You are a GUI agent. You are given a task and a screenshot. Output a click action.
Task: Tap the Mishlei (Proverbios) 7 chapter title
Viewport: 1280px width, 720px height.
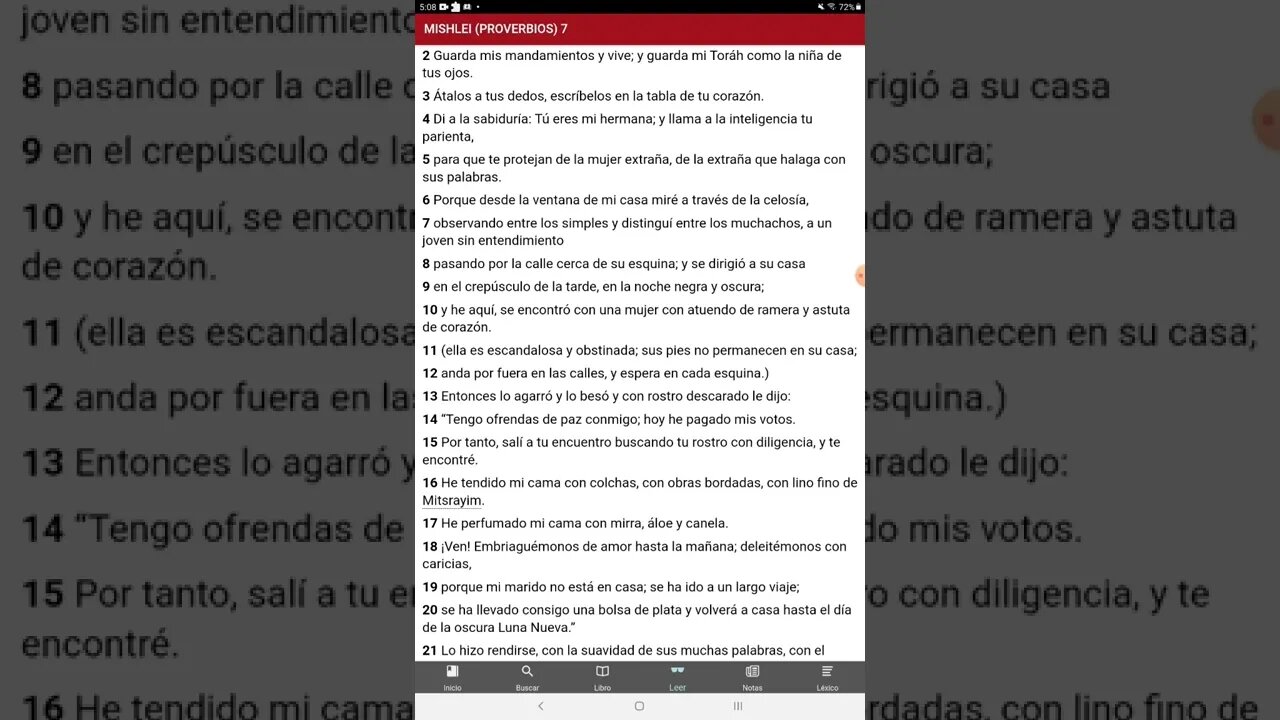[x=495, y=29]
